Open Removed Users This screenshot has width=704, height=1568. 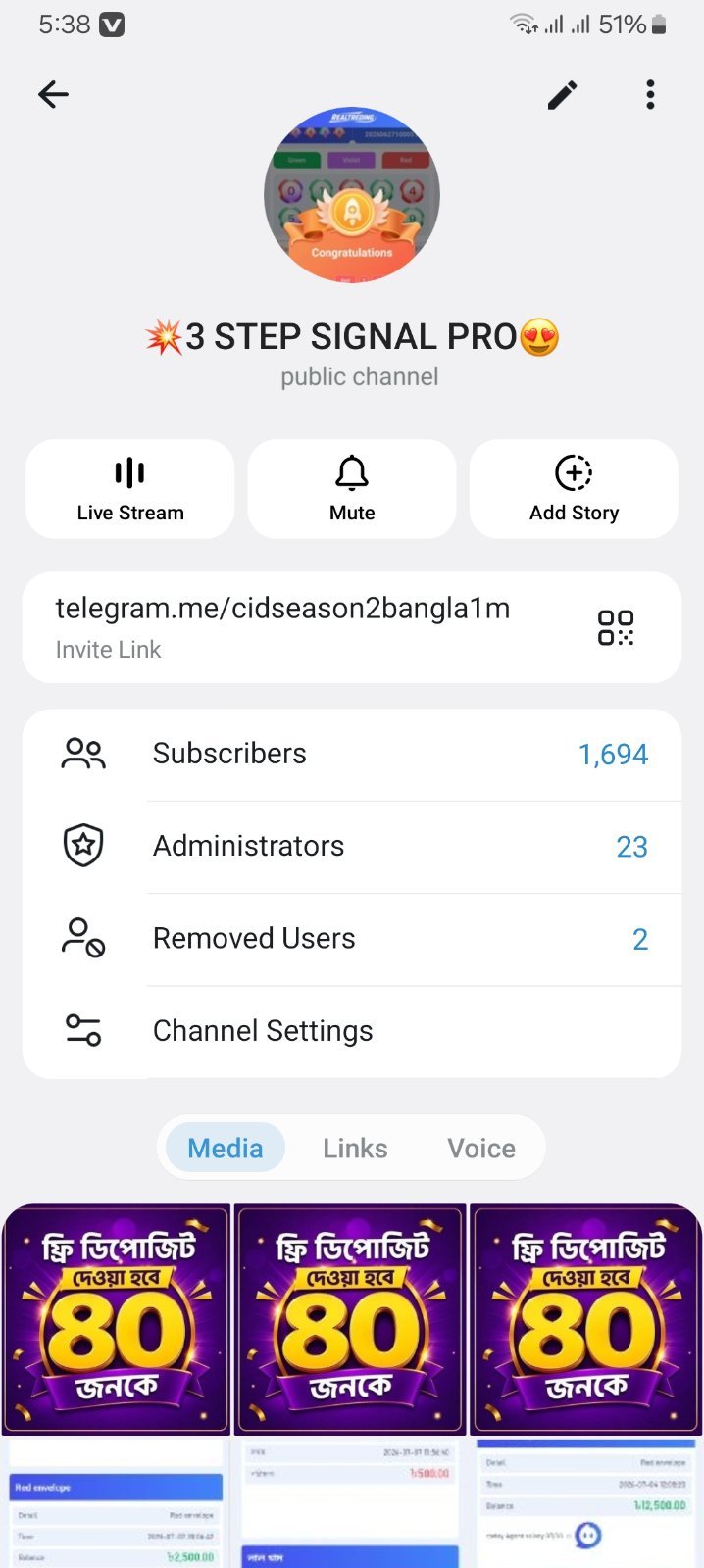point(352,939)
